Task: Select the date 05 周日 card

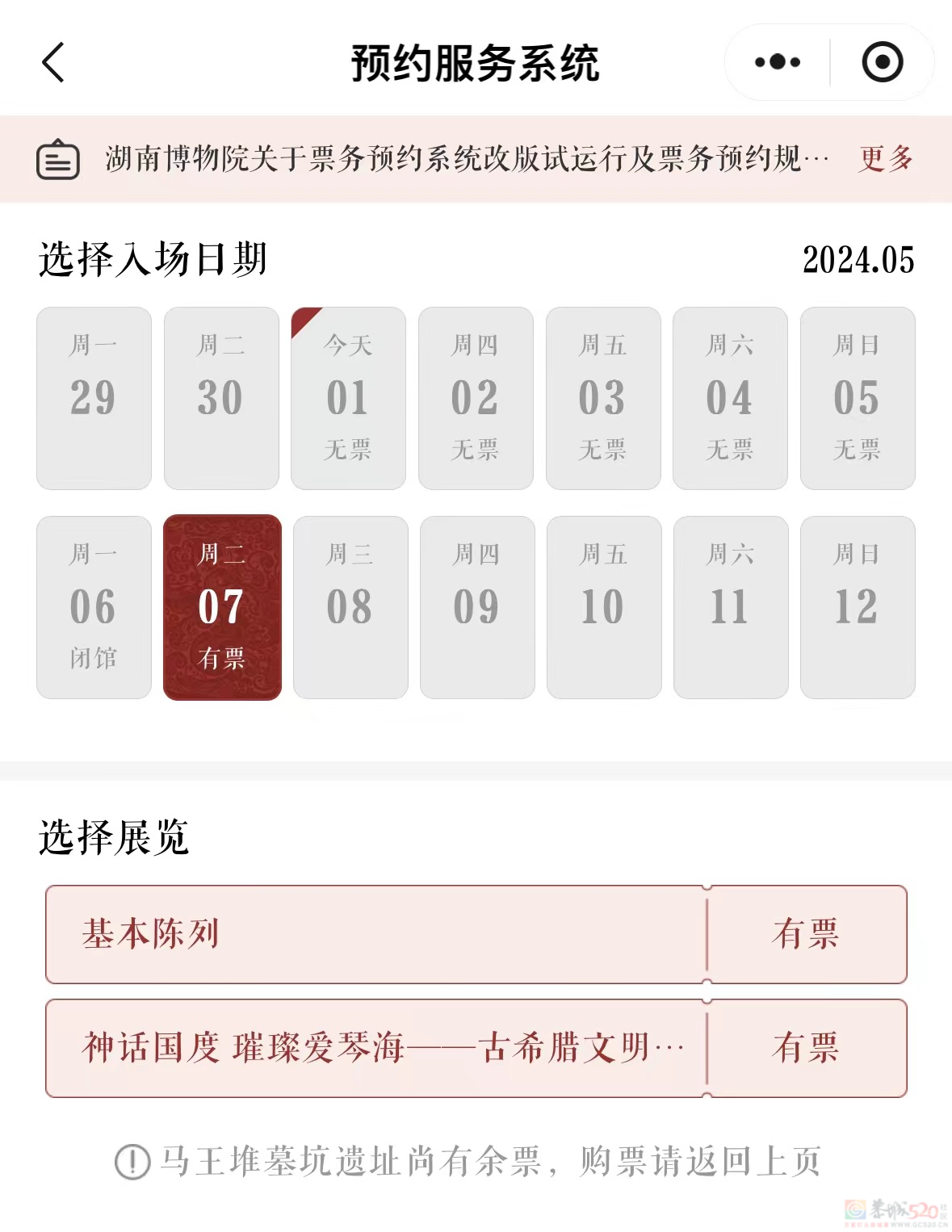Action: pyautogui.click(x=858, y=397)
